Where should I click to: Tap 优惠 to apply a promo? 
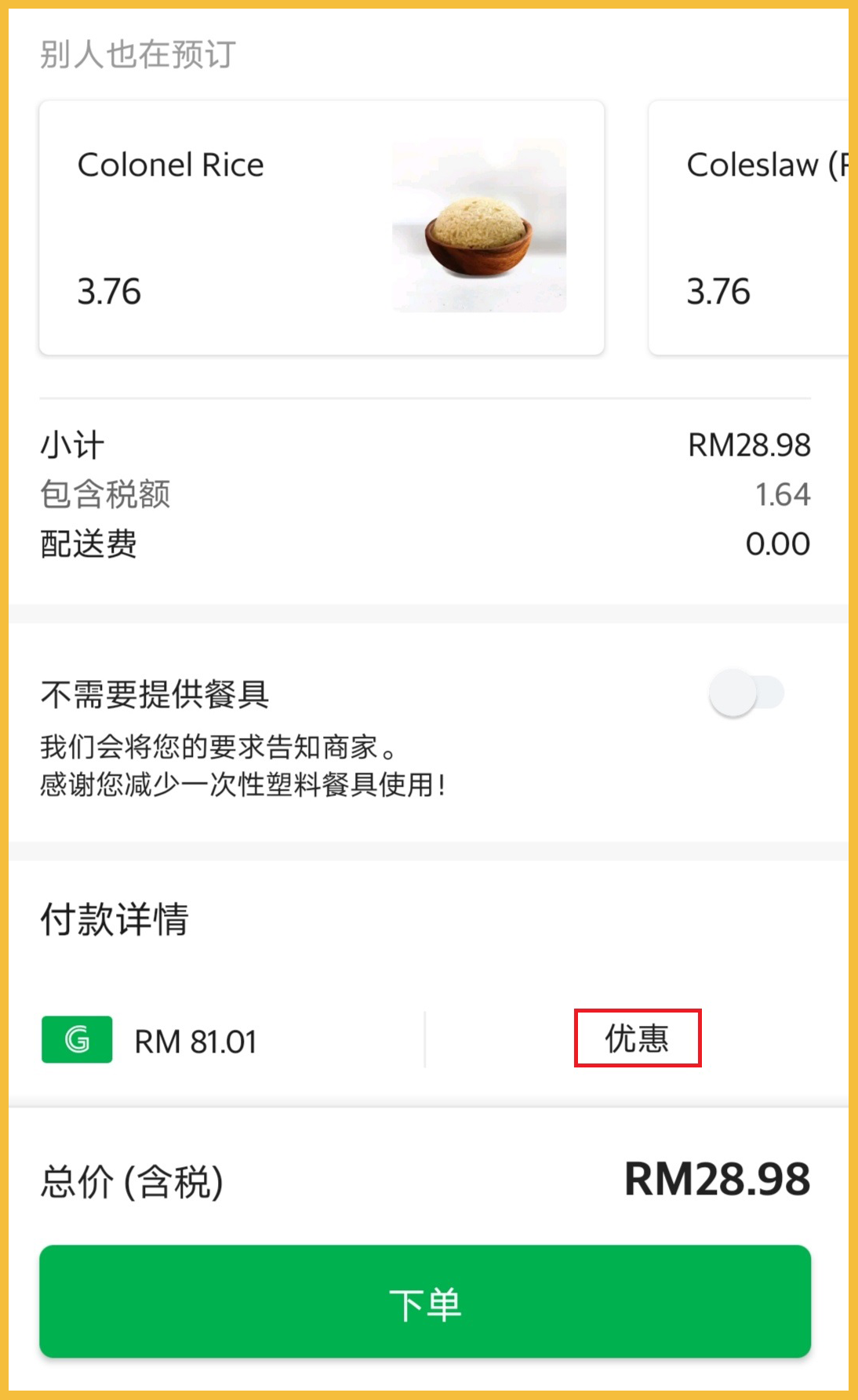click(637, 1038)
